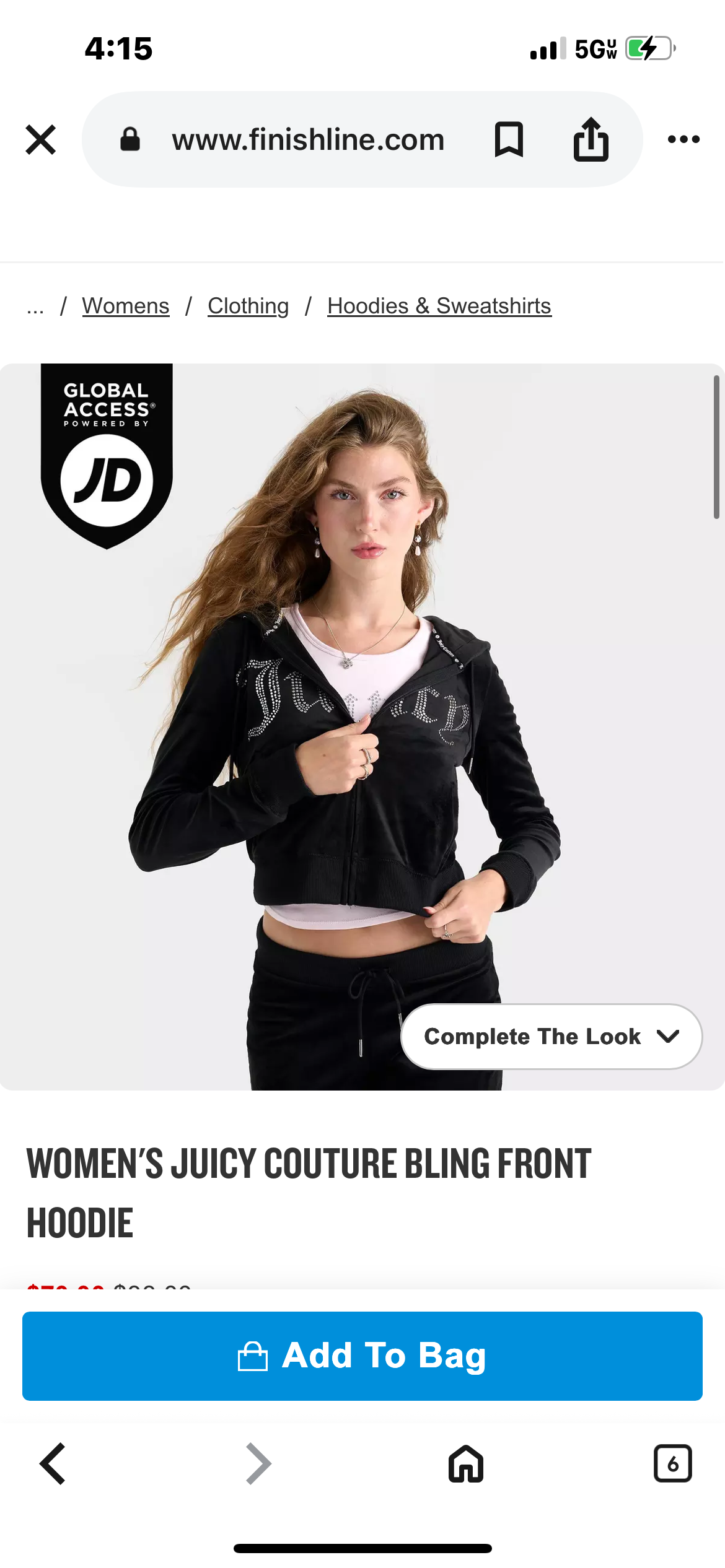Add the hoodie to bag
This screenshot has height=1568, width=725.
pos(362,1356)
